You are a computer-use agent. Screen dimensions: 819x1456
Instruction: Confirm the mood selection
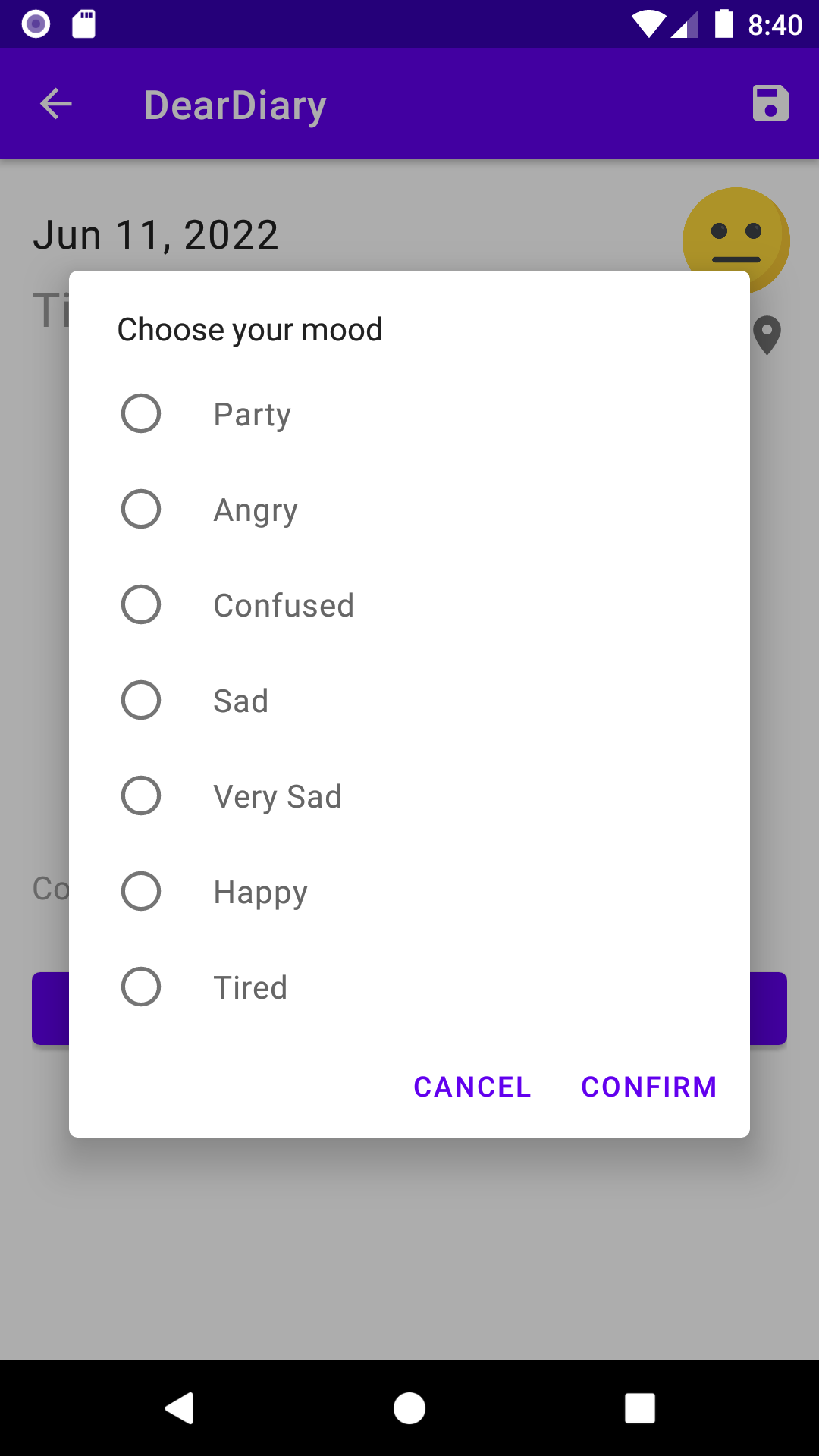coord(648,1087)
